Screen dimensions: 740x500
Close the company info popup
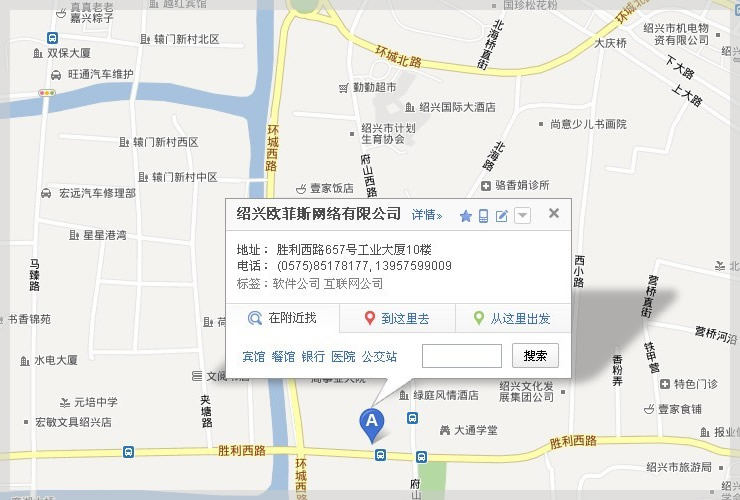click(x=553, y=213)
